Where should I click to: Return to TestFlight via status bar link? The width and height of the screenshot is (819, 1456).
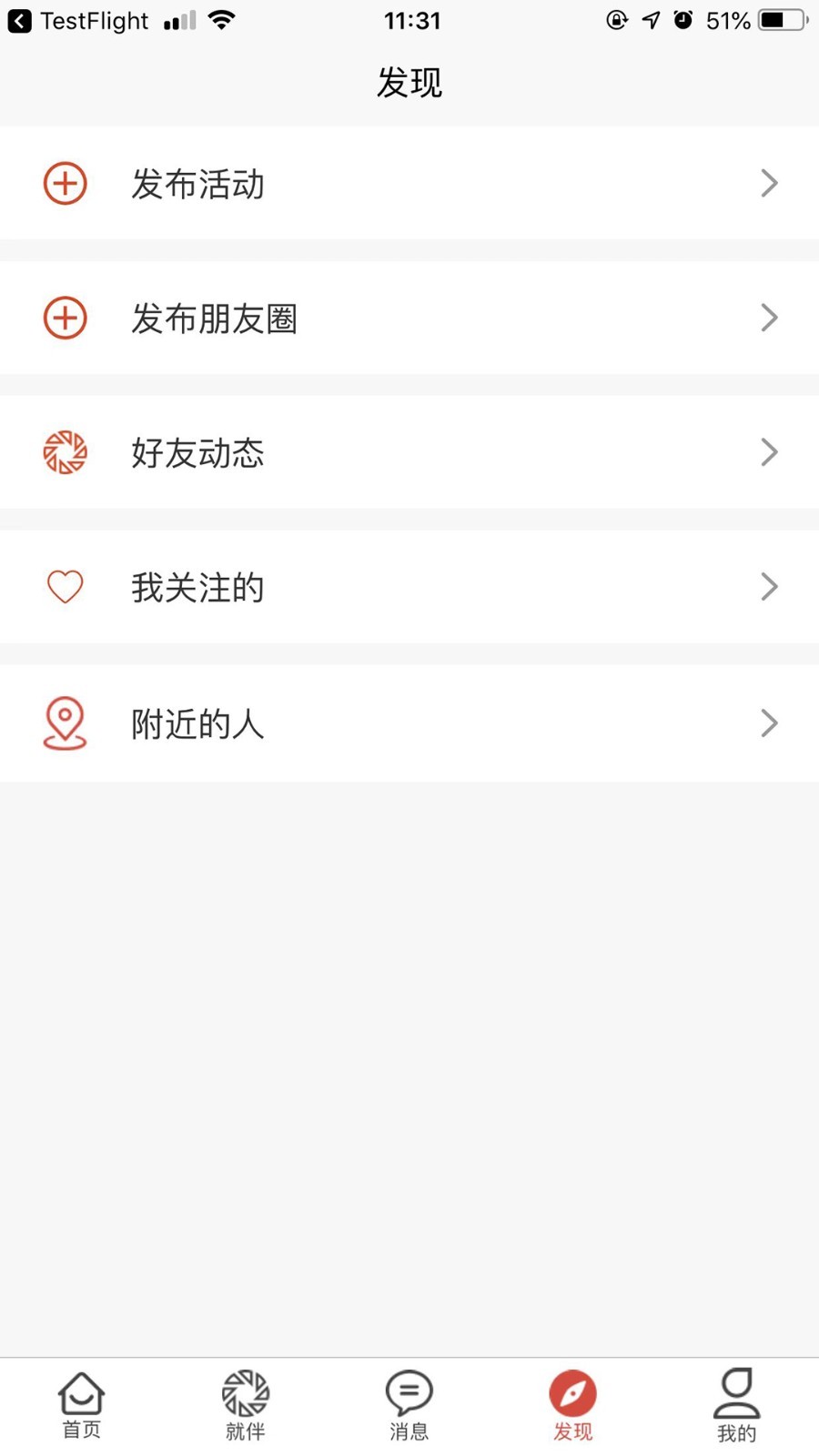click(82, 20)
